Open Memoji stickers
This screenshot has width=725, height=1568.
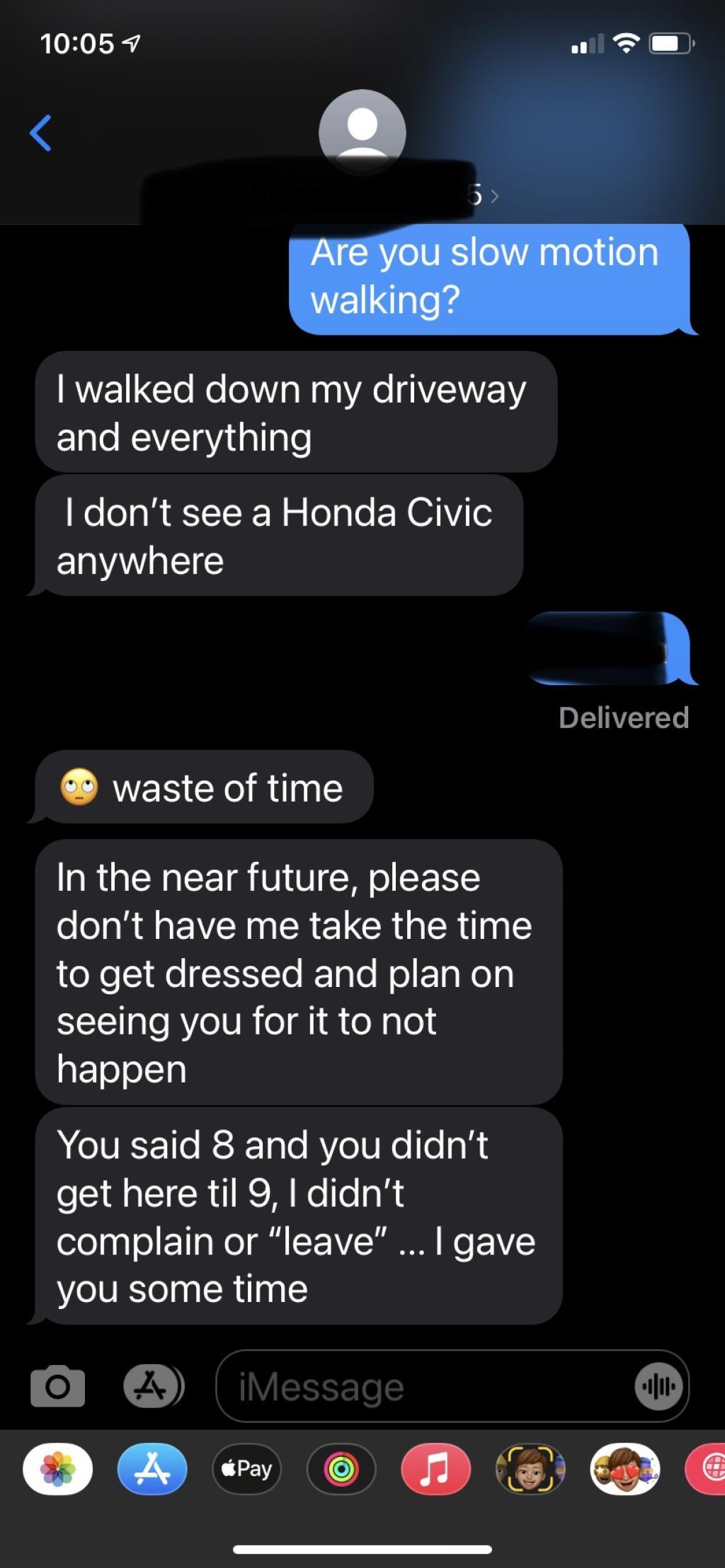click(624, 1469)
